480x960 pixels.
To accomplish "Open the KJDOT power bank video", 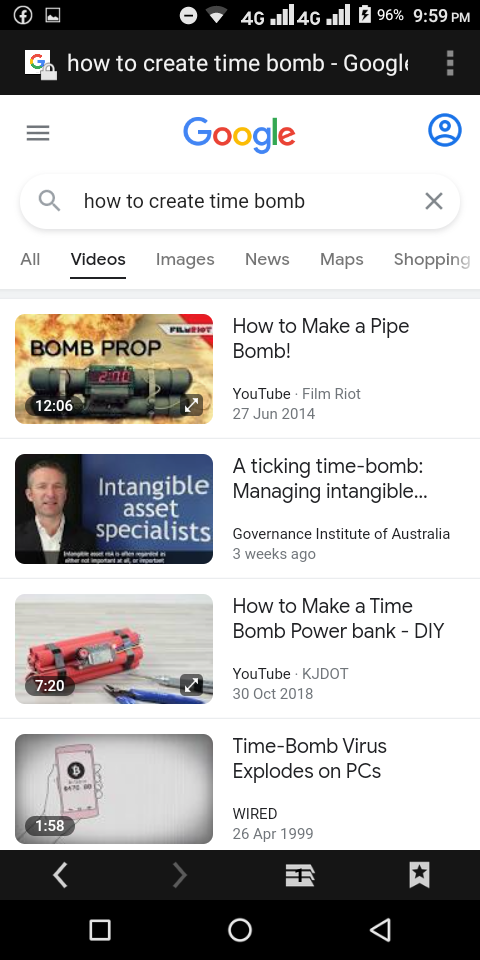I will point(240,649).
